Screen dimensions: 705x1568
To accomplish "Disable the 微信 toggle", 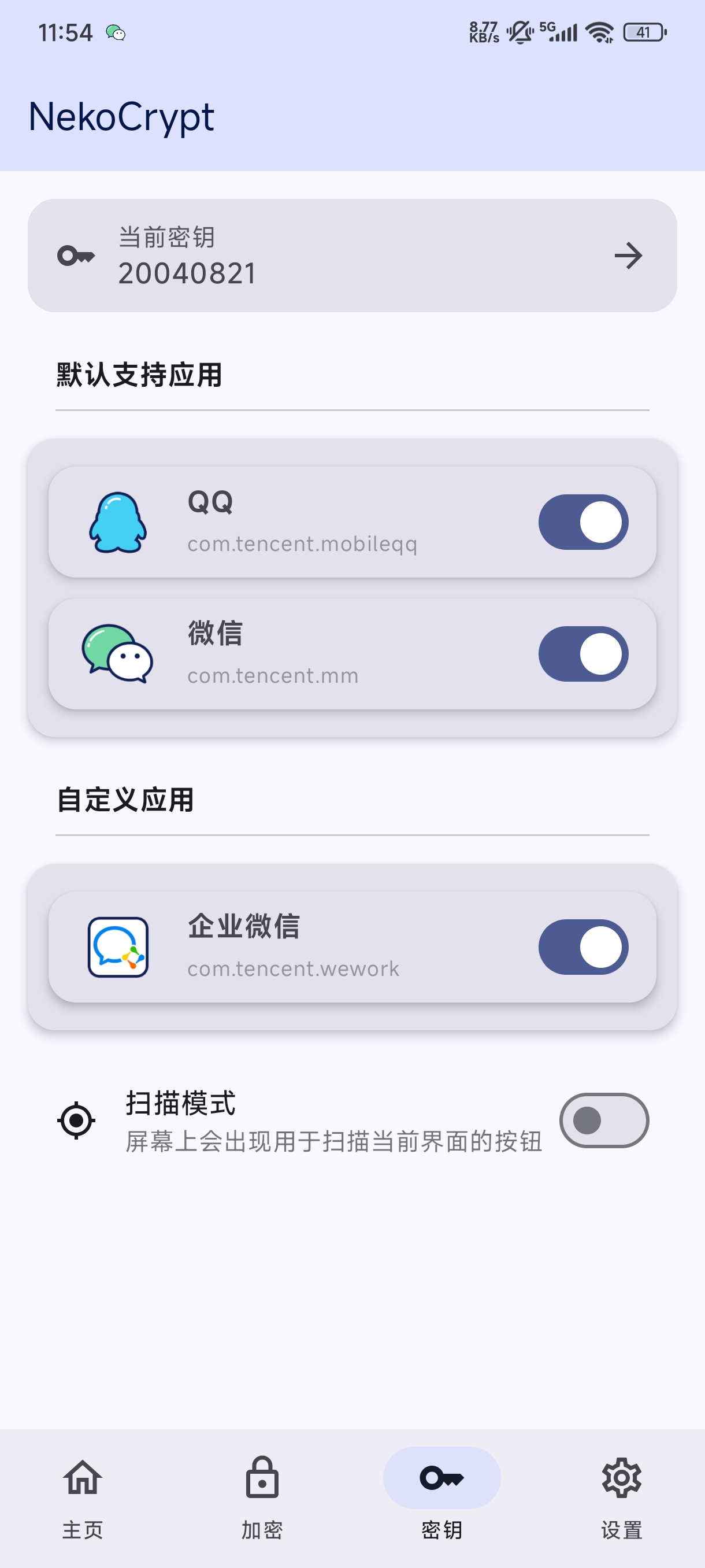I will pyautogui.click(x=582, y=654).
